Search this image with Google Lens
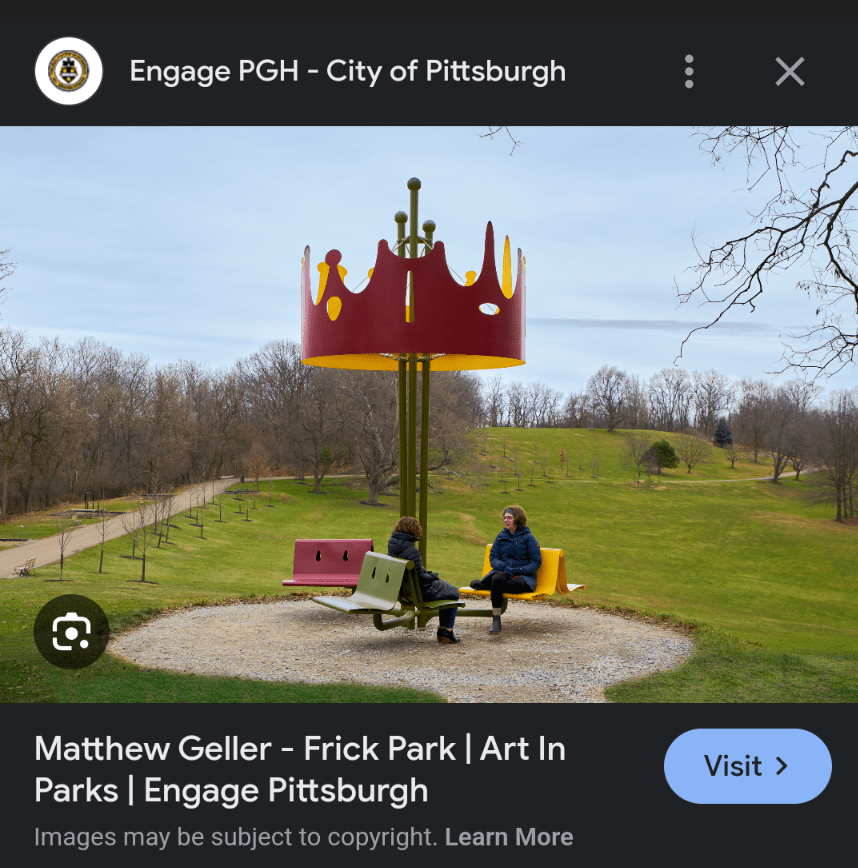 coord(71,631)
